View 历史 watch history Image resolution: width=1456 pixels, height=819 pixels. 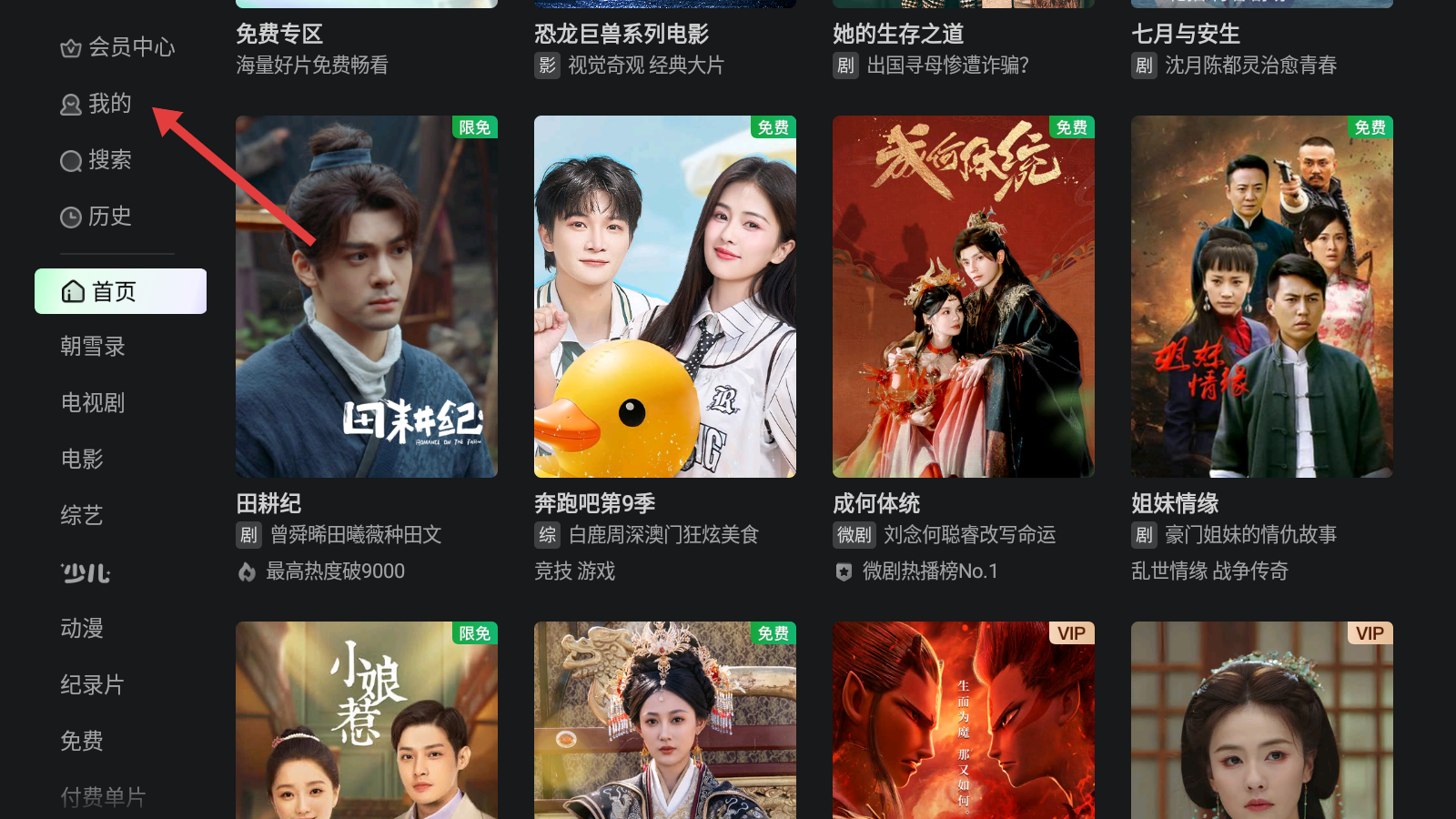point(97,217)
